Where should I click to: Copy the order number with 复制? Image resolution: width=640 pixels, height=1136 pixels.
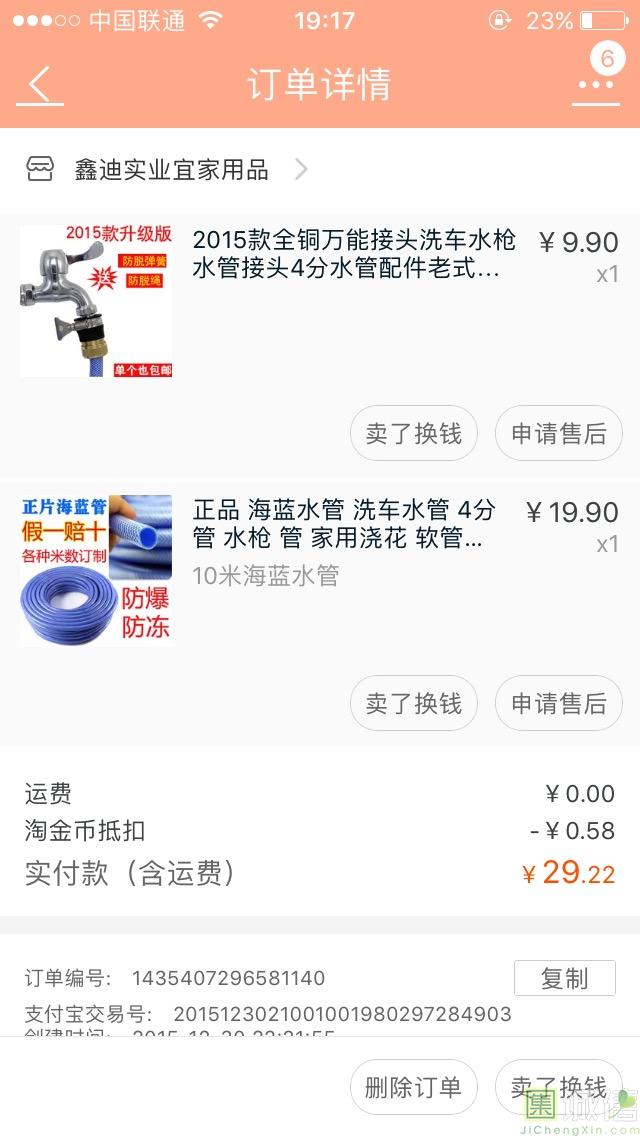click(x=564, y=978)
